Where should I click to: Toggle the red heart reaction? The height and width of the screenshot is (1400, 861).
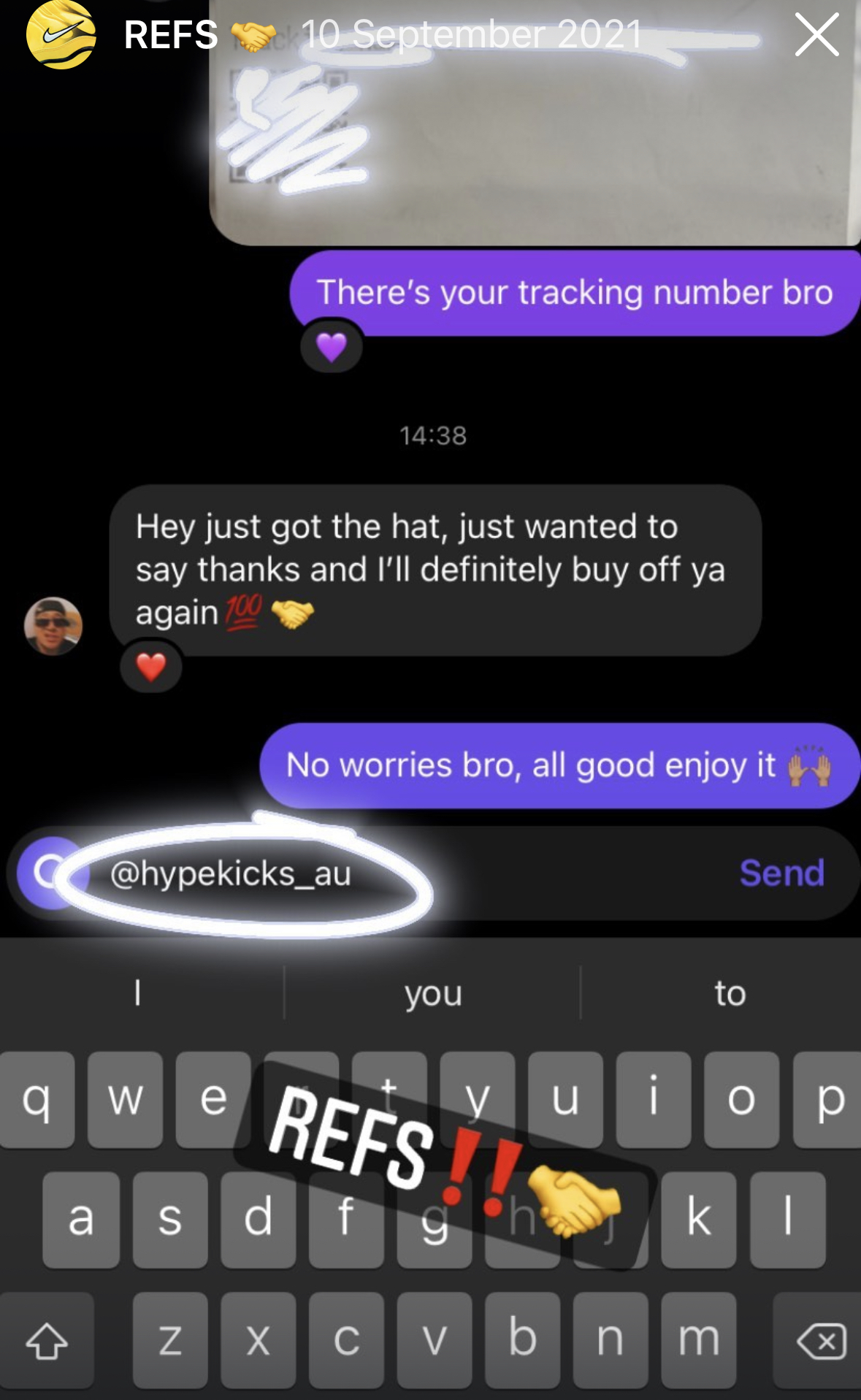tap(150, 667)
